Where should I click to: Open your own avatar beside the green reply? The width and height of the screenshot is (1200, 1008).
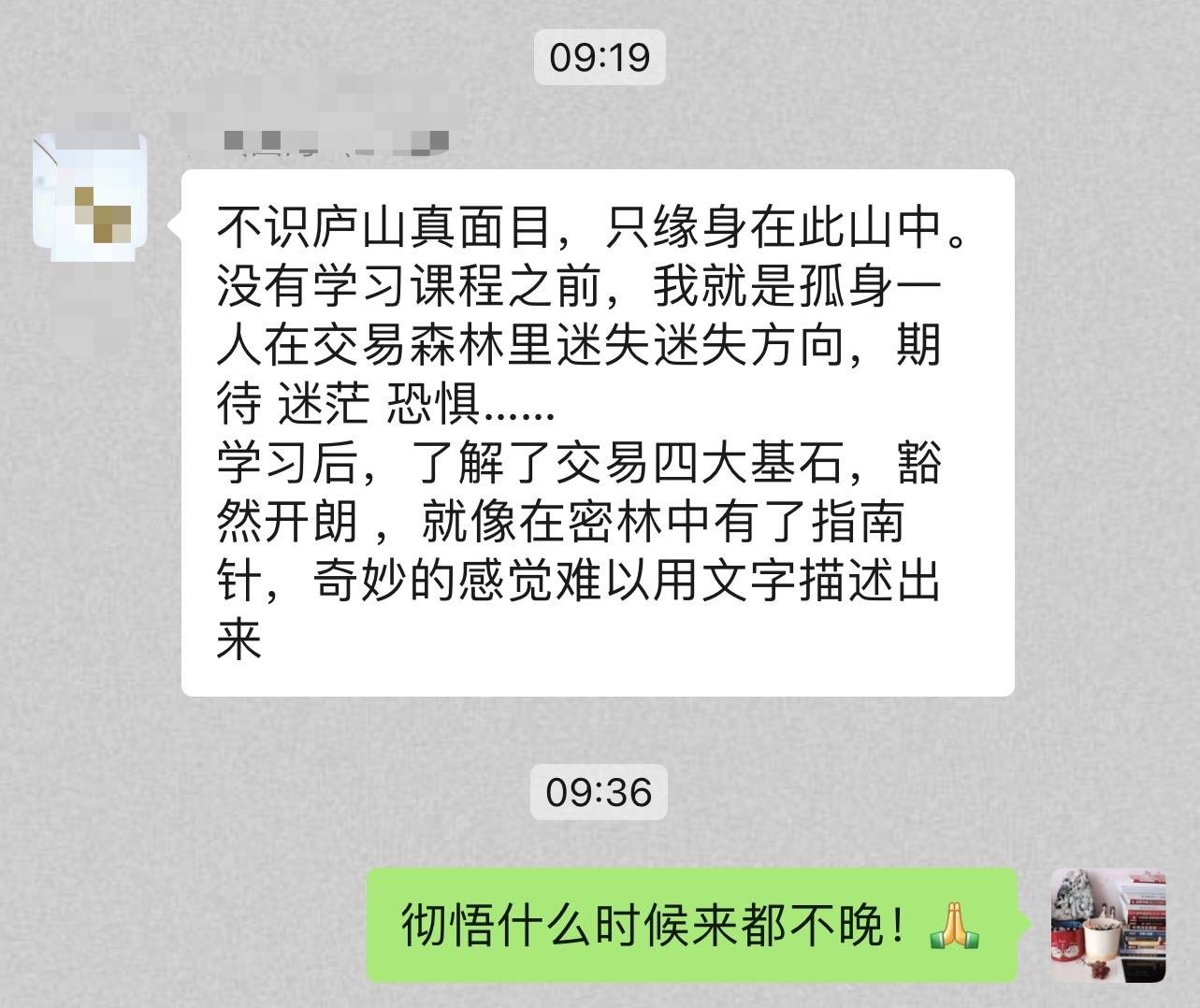1108,925
